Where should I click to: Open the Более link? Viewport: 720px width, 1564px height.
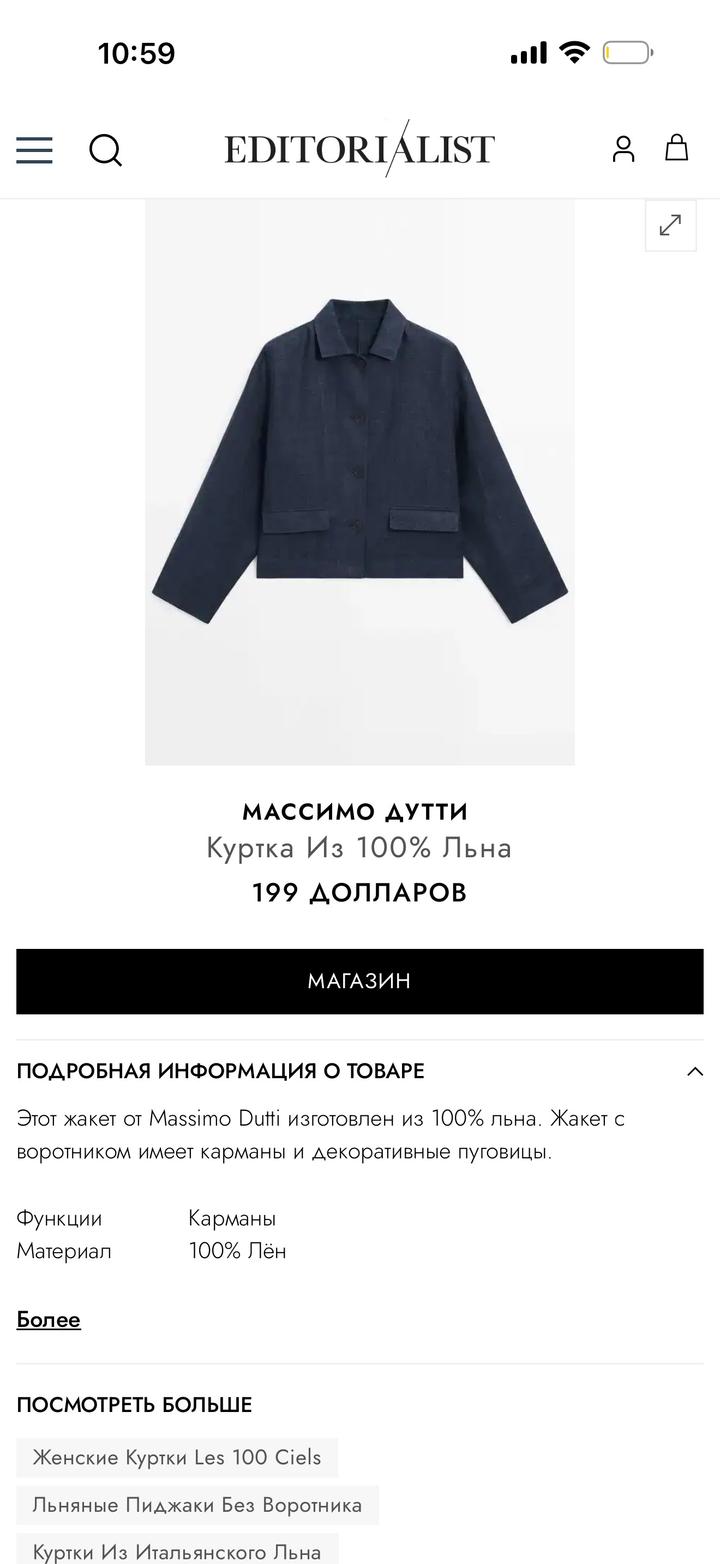tap(48, 1319)
